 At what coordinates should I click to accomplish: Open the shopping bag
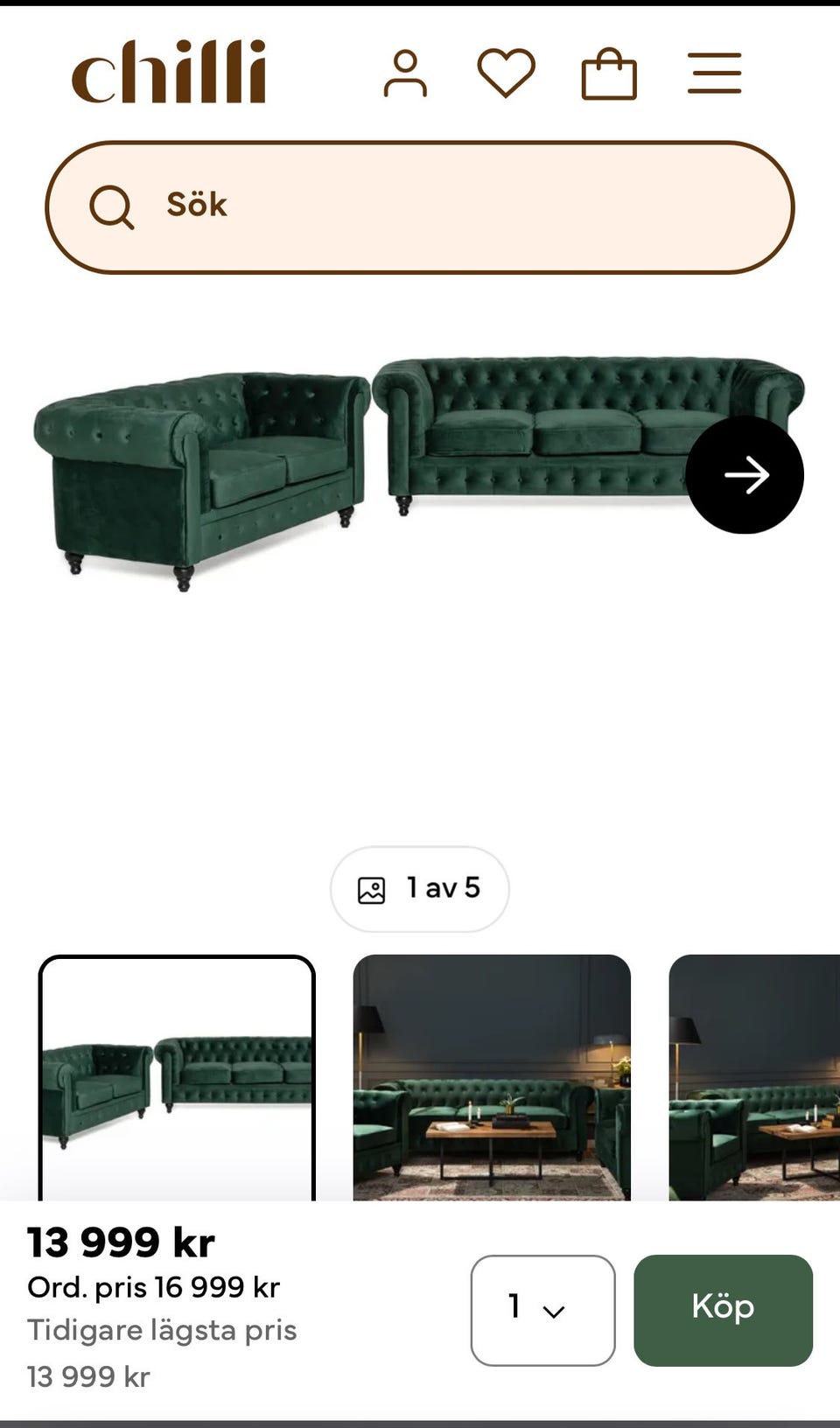[609, 73]
